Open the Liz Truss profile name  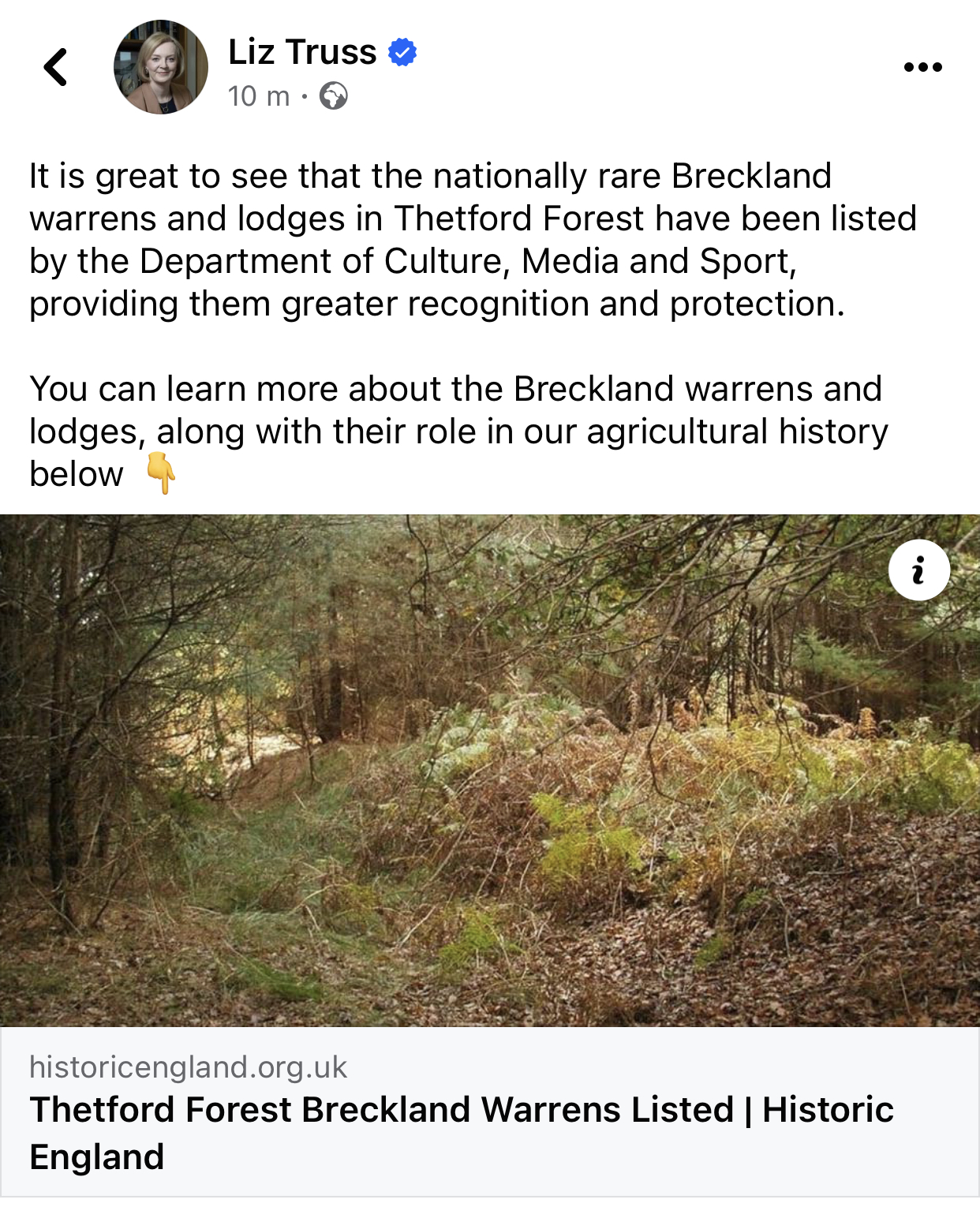(302, 52)
